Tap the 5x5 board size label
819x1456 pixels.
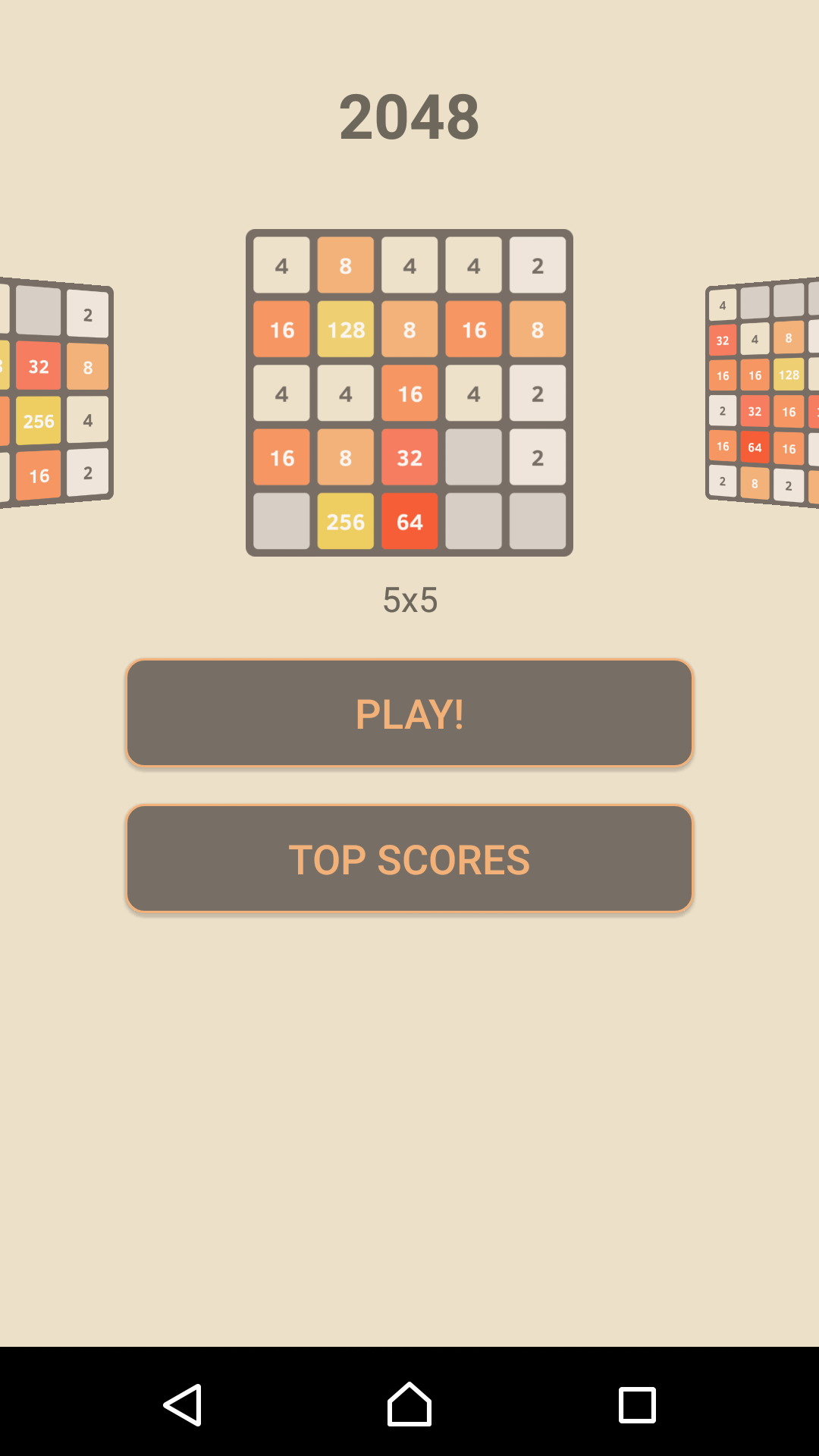[409, 600]
